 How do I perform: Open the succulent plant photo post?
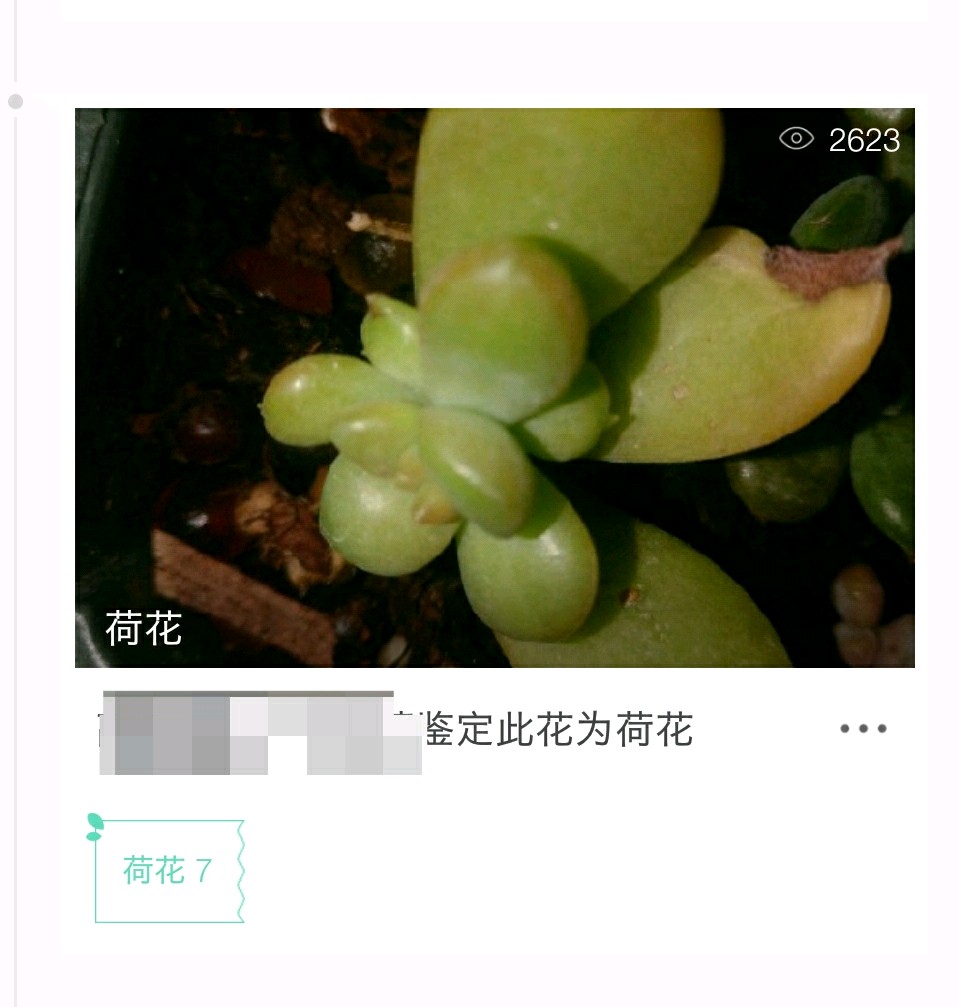point(494,387)
